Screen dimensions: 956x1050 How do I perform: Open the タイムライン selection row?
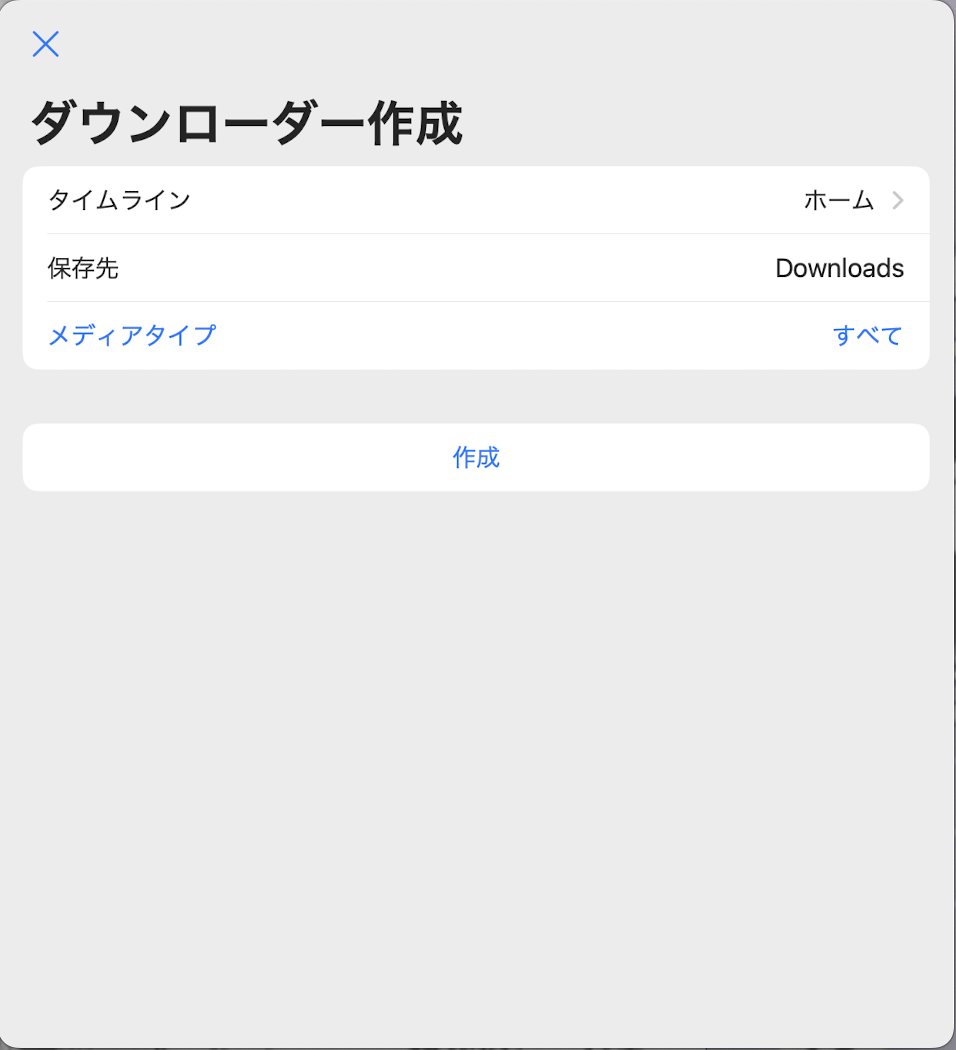(476, 200)
